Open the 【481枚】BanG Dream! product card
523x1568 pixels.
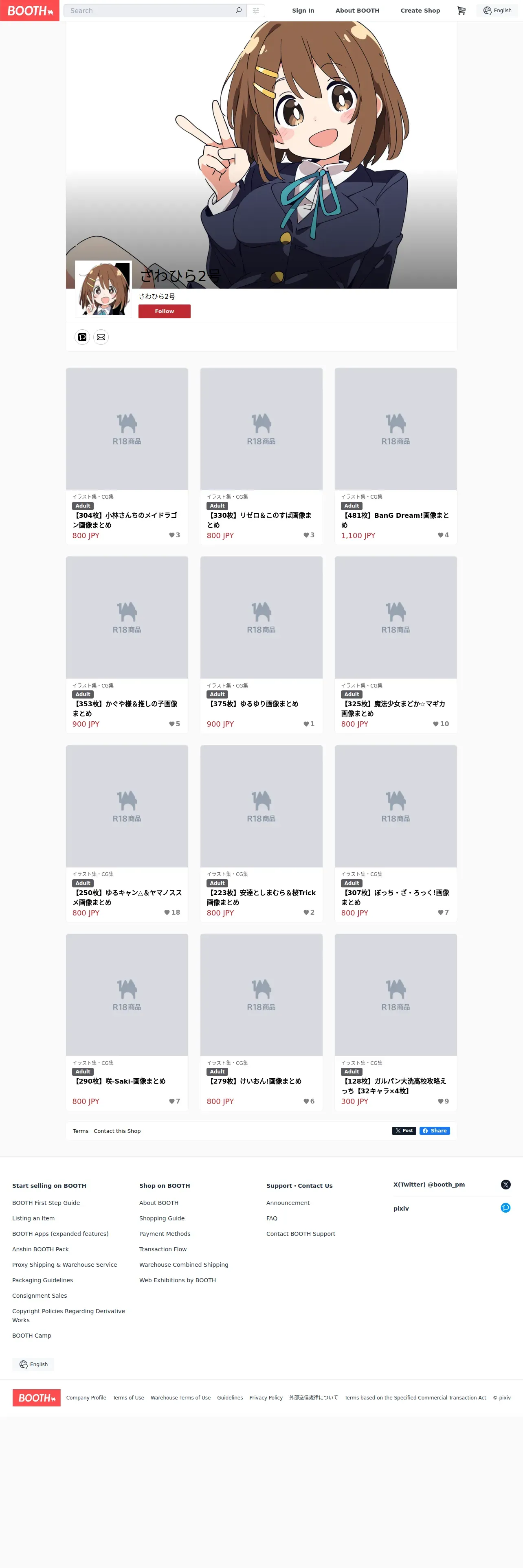point(396,456)
